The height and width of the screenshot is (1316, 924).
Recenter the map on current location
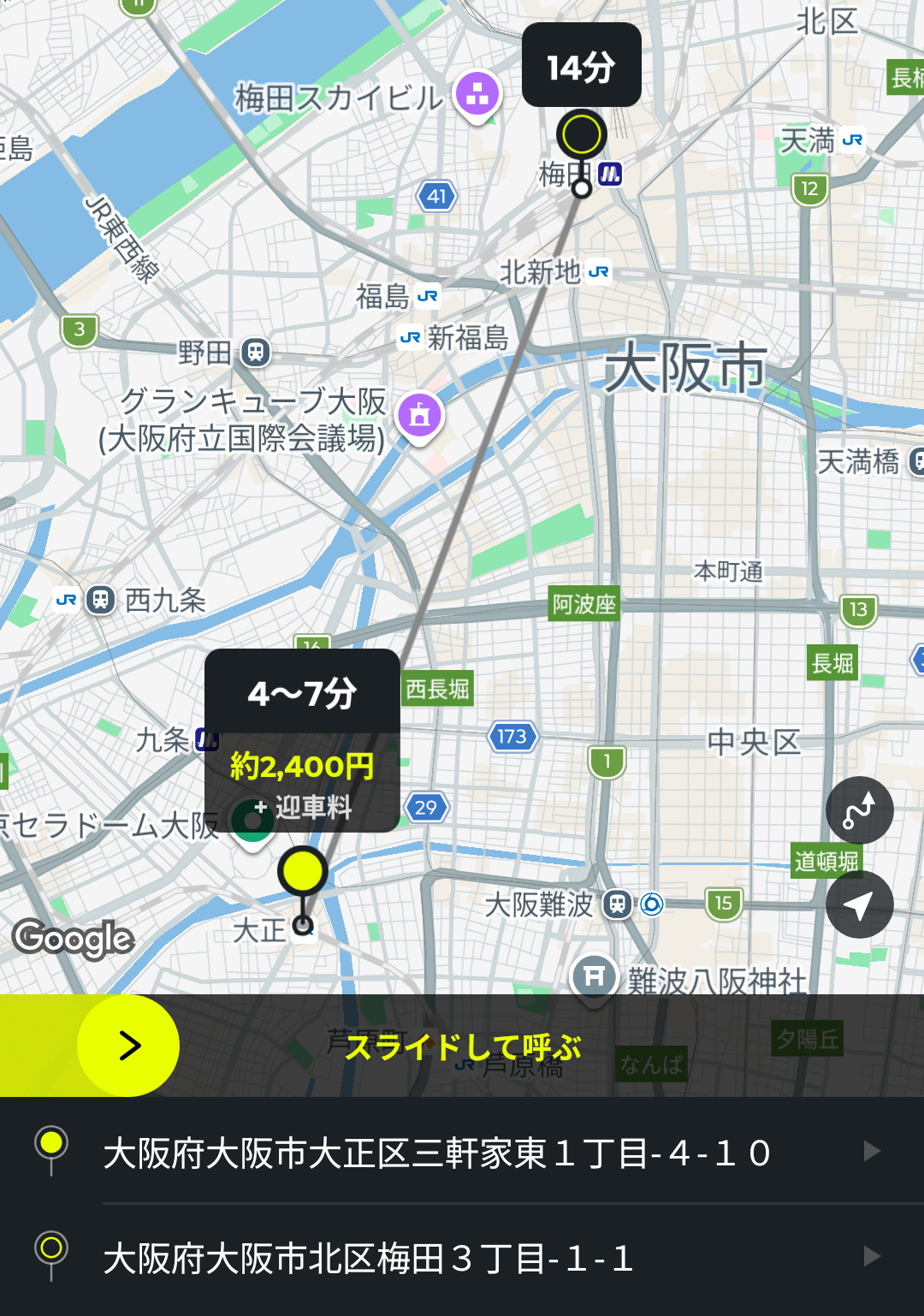tap(859, 904)
